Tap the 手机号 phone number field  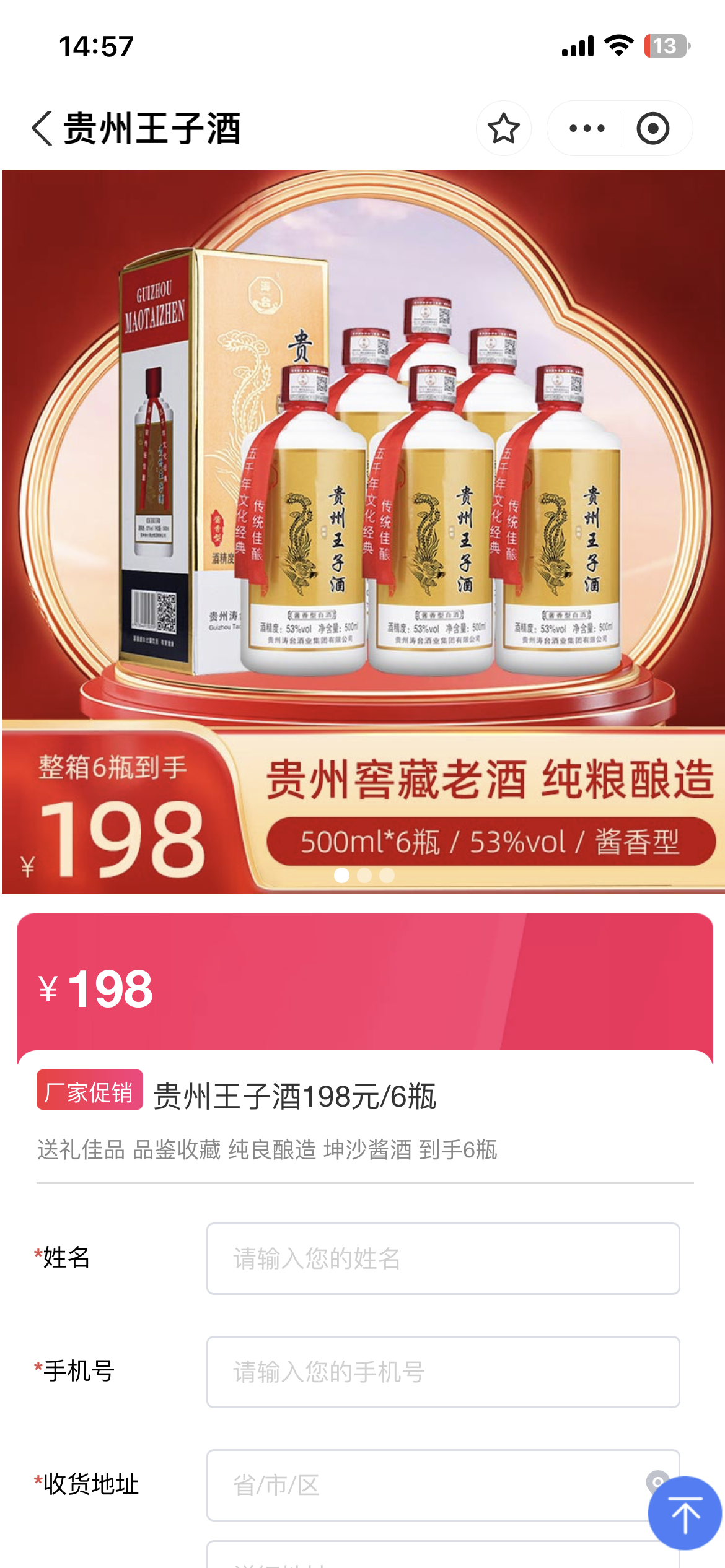[442, 1372]
